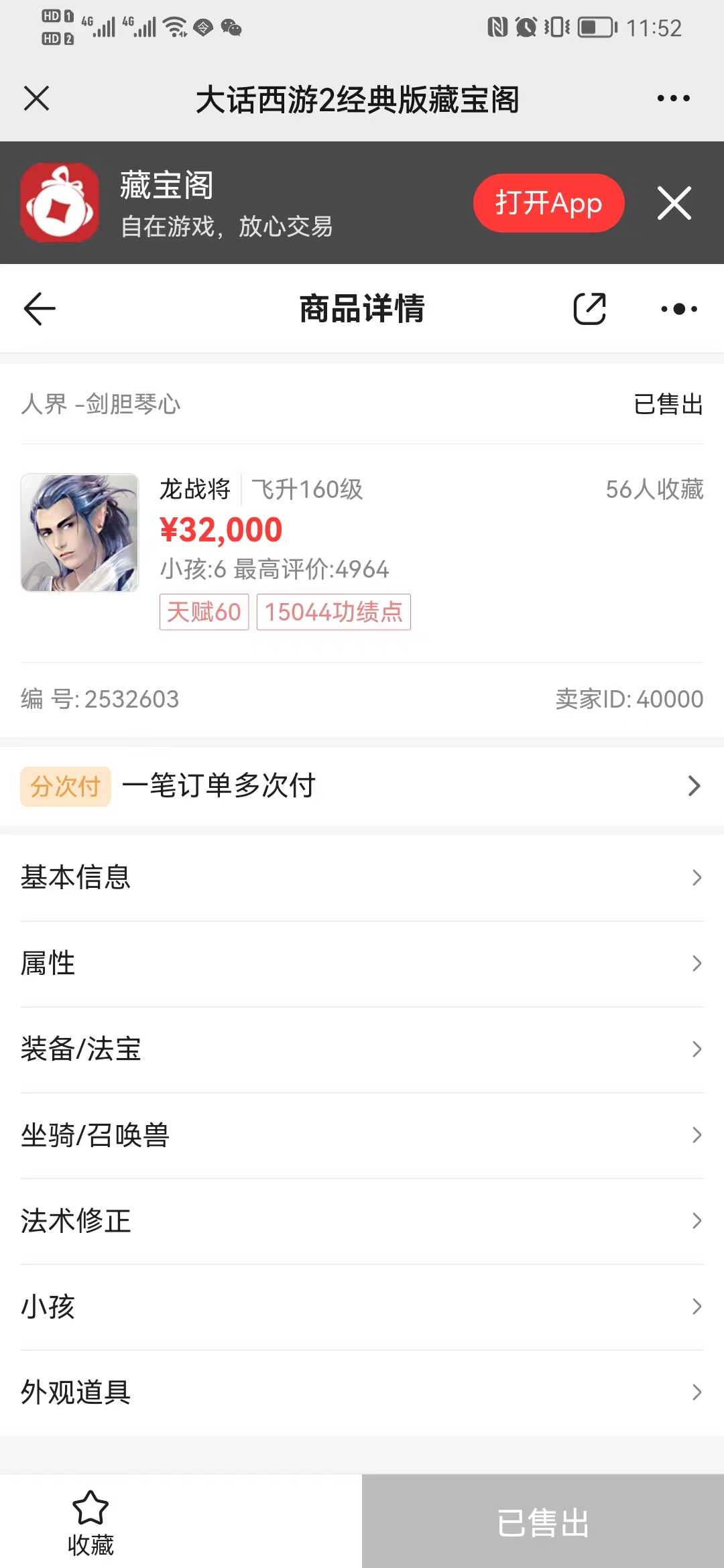Image resolution: width=724 pixels, height=1568 pixels.
Task: Dismiss the 藏宝阁 app banner
Action: pos(674,203)
